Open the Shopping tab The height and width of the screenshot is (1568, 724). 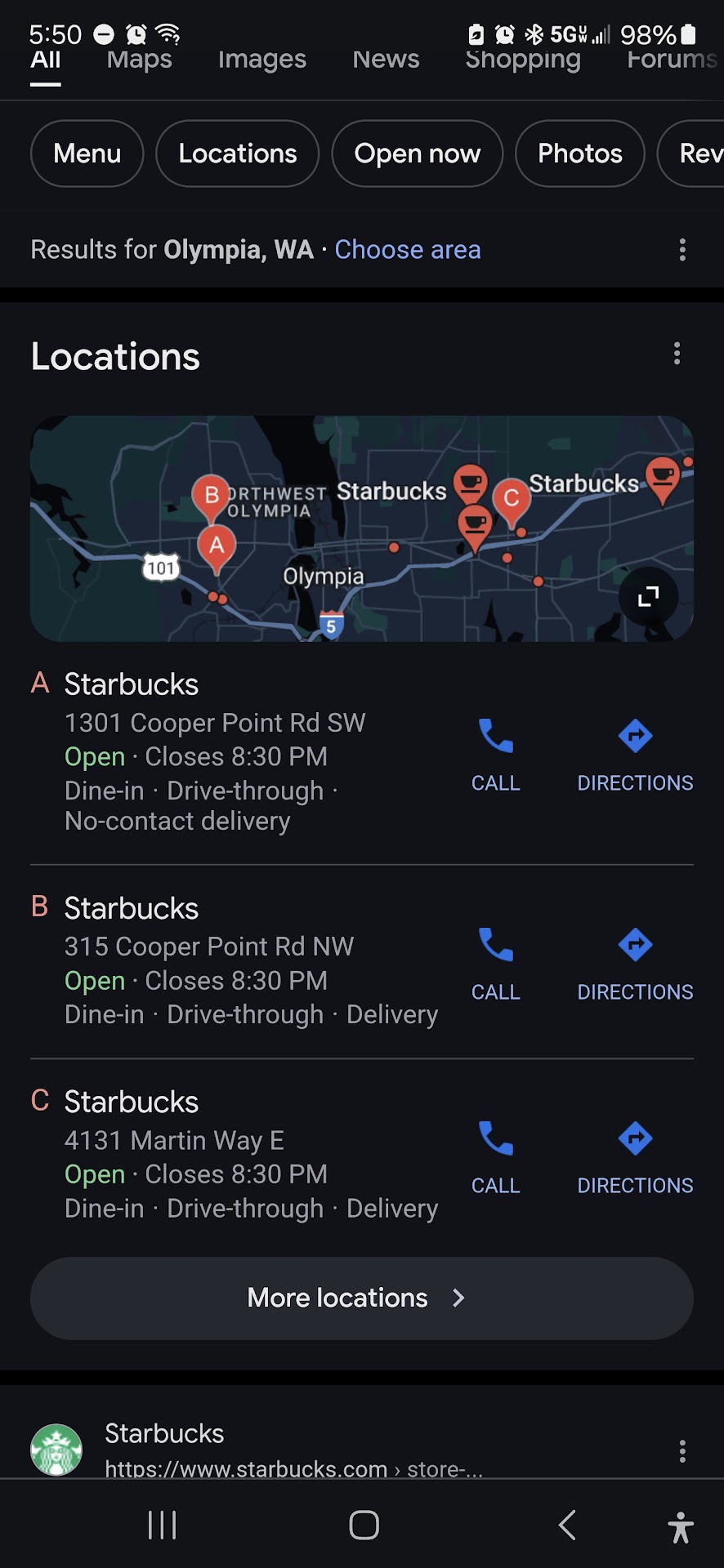point(523,60)
